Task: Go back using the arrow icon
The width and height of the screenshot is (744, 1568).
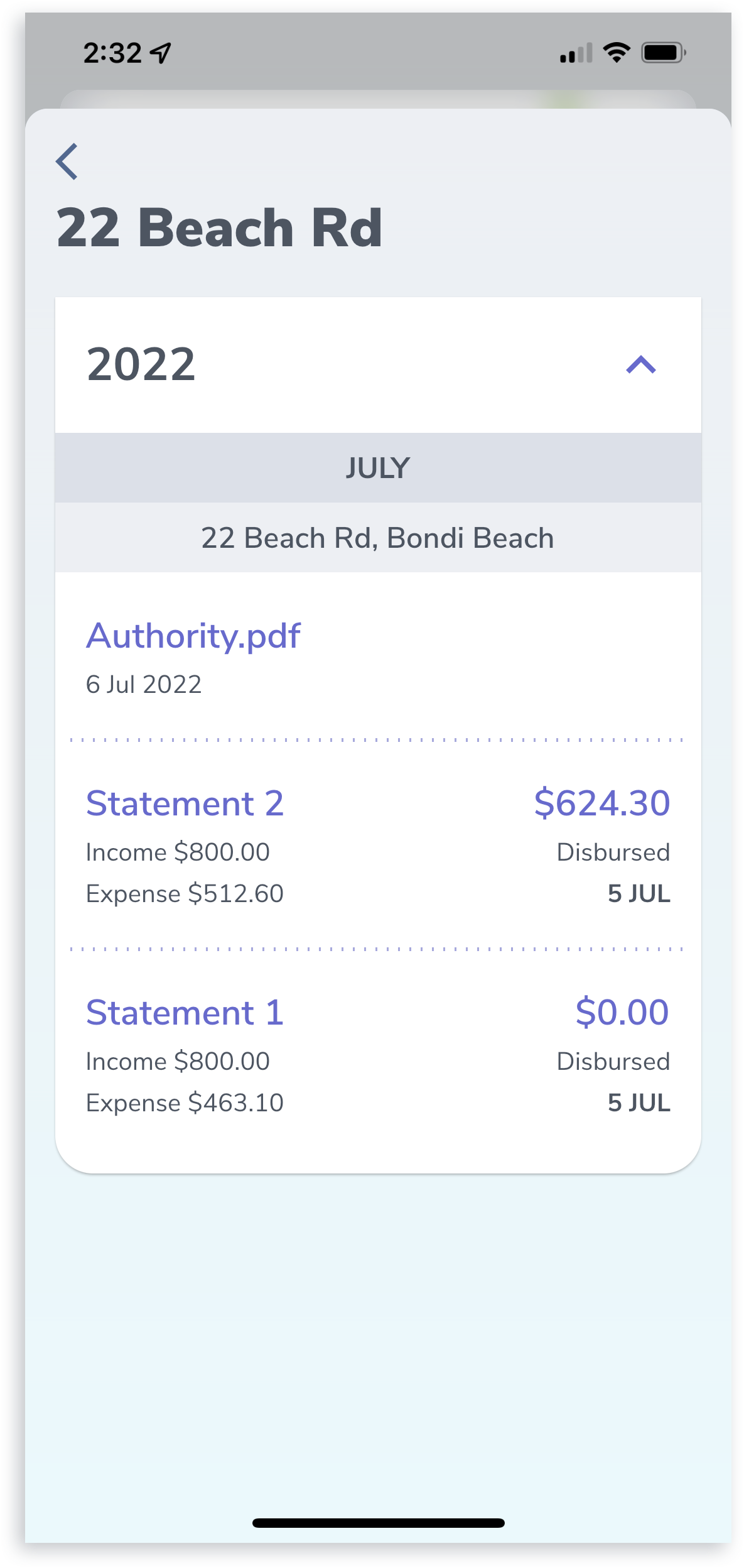Action: coord(67,161)
